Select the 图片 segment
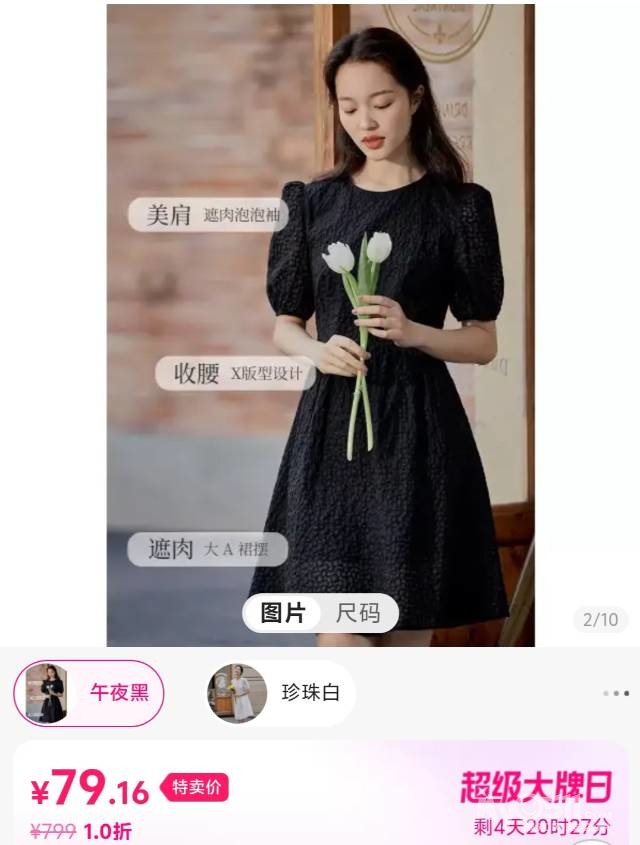Viewport: 640px width, 845px height. click(283, 613)
